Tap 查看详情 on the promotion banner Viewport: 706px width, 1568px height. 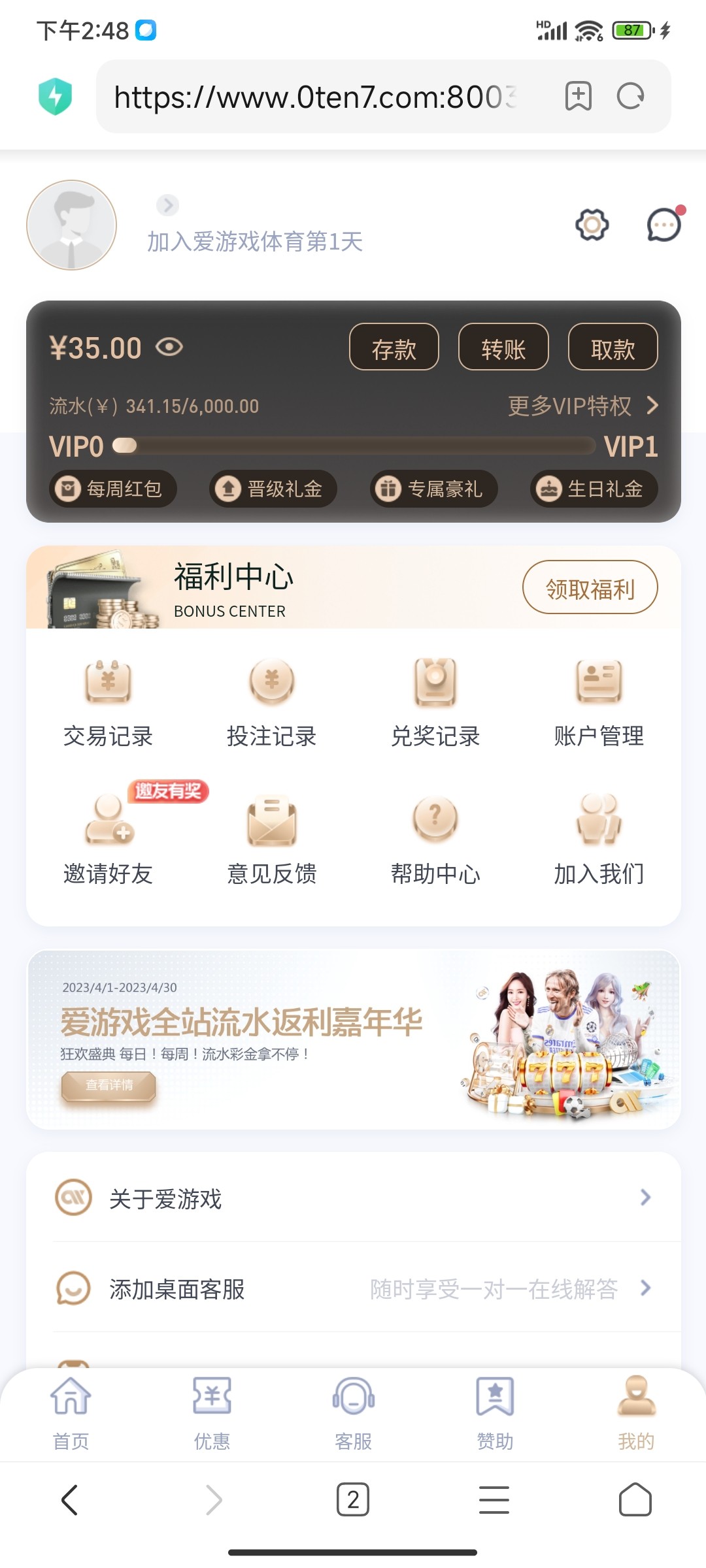pos(109,1085)
